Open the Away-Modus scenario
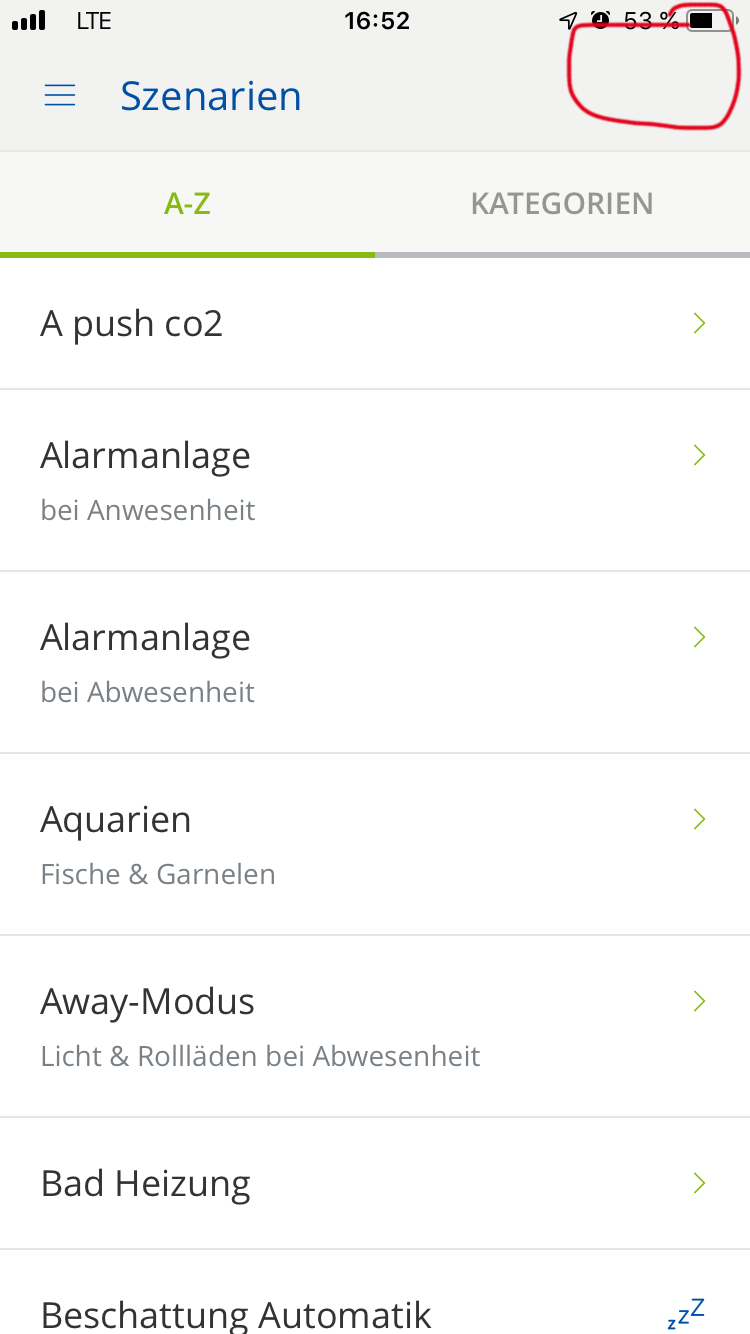This screenshot has width=750, height=1334. (374, 1026)
